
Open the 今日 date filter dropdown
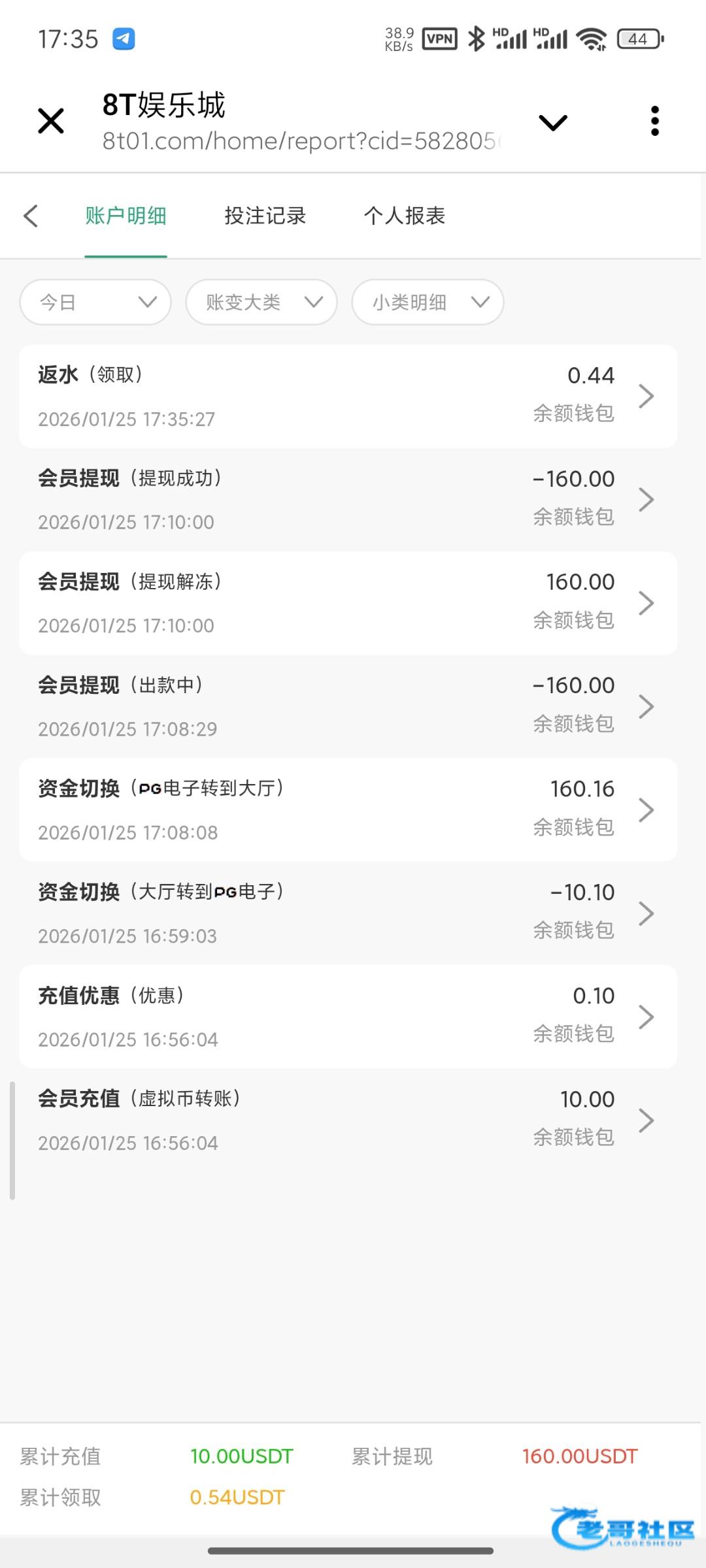pyautogui.click(x=95, y=302)
